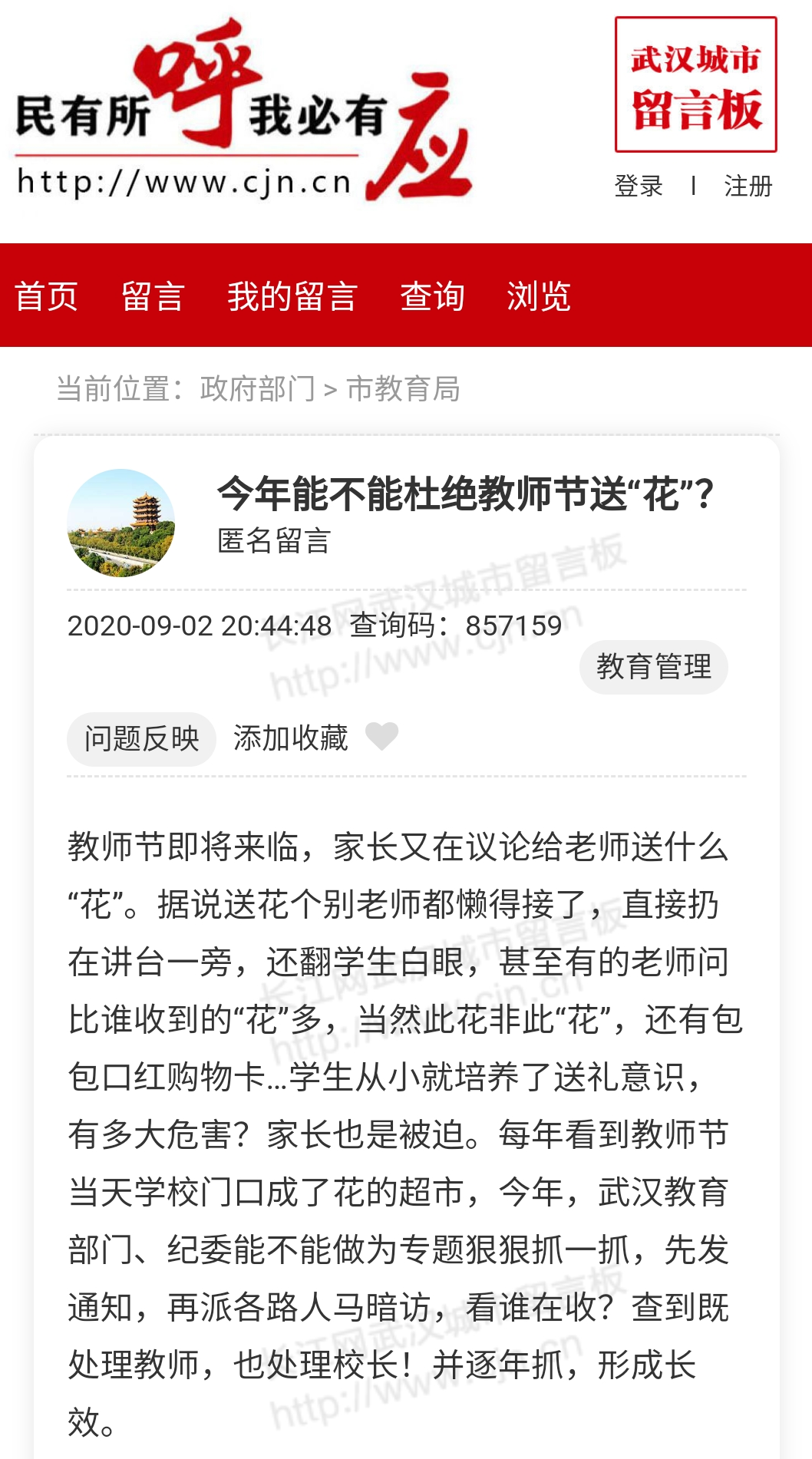Image resolution: width=812 pixels, height=1459 pixels.
Task: Tap the 教育管理 category chip
Action: tap(653, 667)
